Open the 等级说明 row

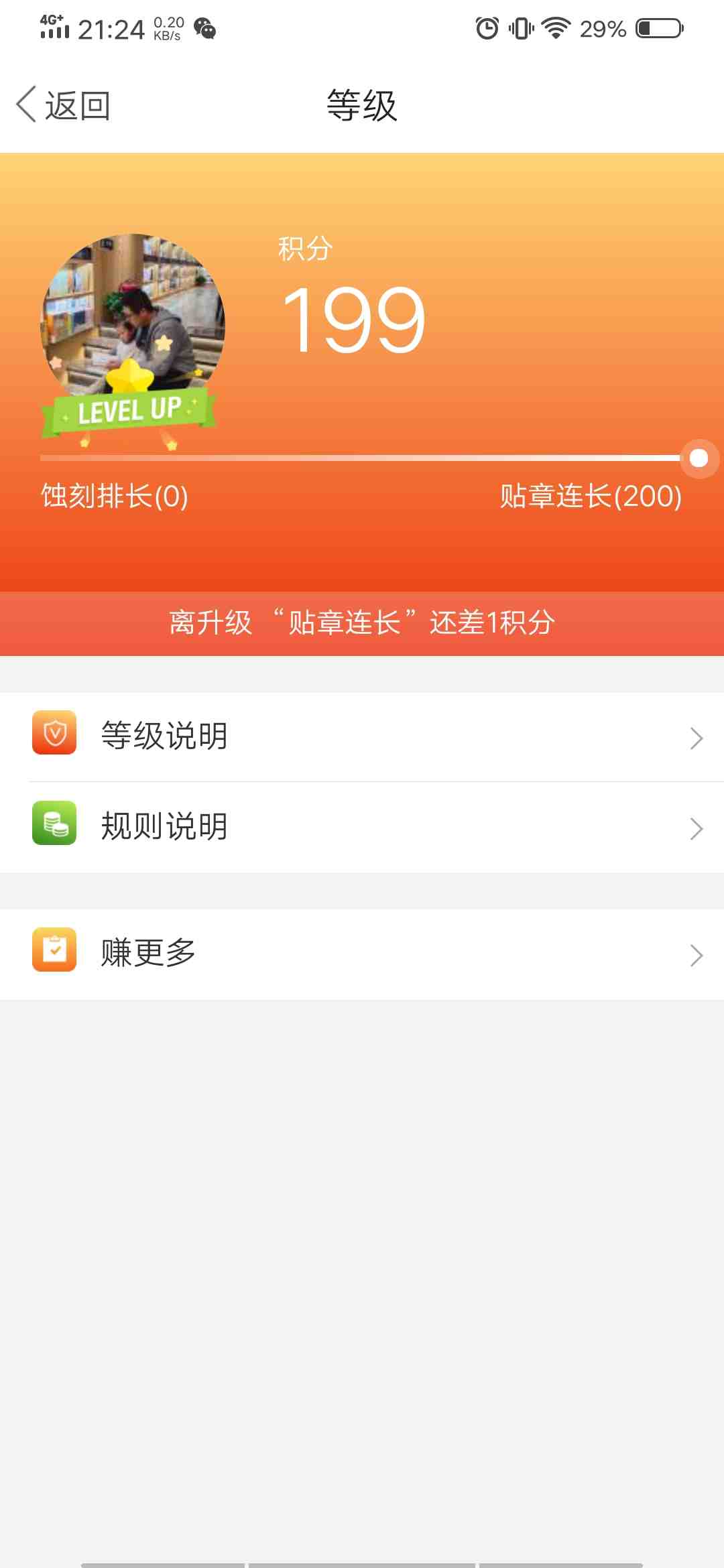(362, 736)
